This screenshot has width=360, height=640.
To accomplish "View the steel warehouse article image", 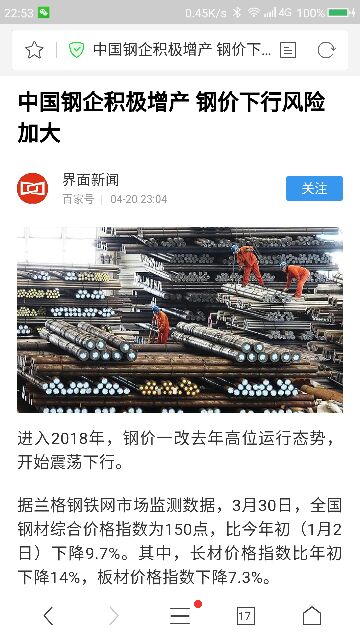I will 180,320.
